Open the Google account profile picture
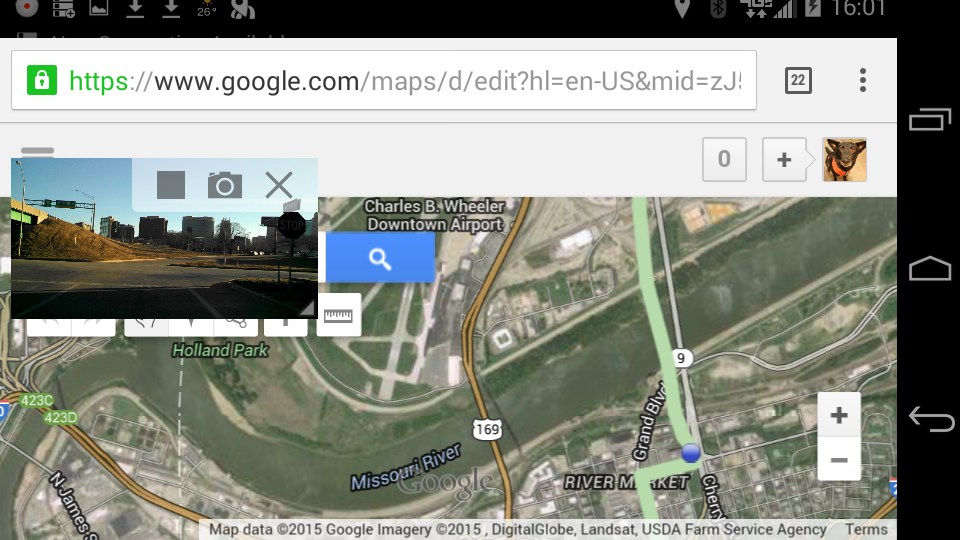The width and height of the screenshot is (960, 540). click(x=844, y=160)
